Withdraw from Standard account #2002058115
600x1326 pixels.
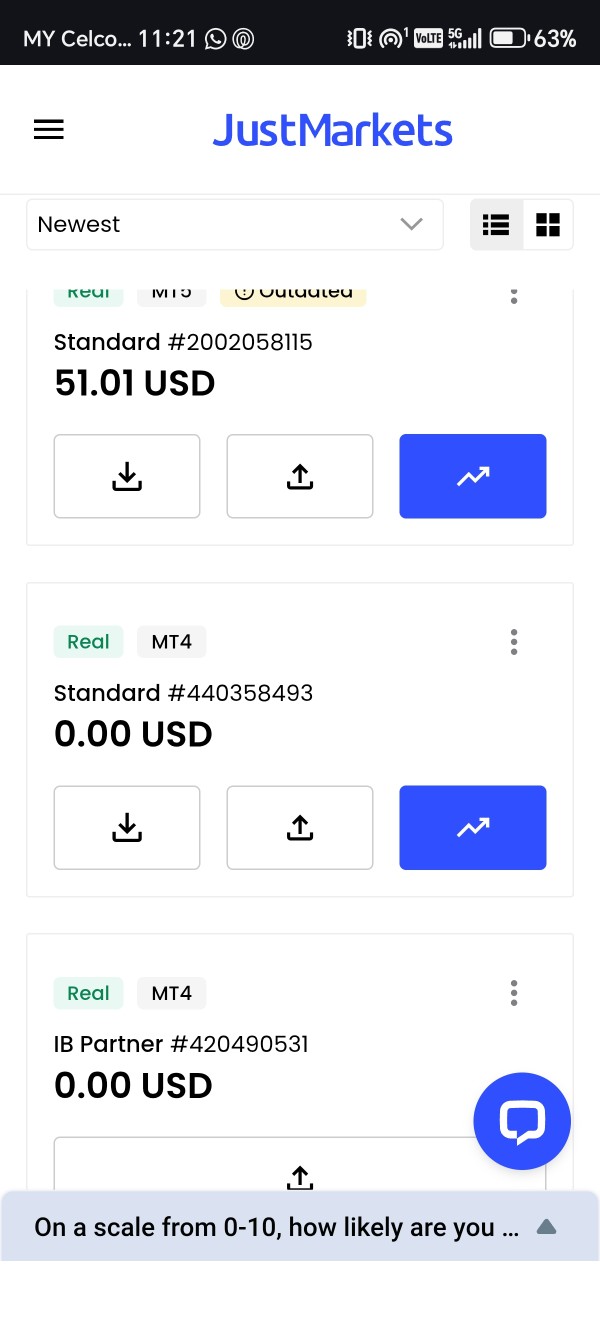(300, 477)
